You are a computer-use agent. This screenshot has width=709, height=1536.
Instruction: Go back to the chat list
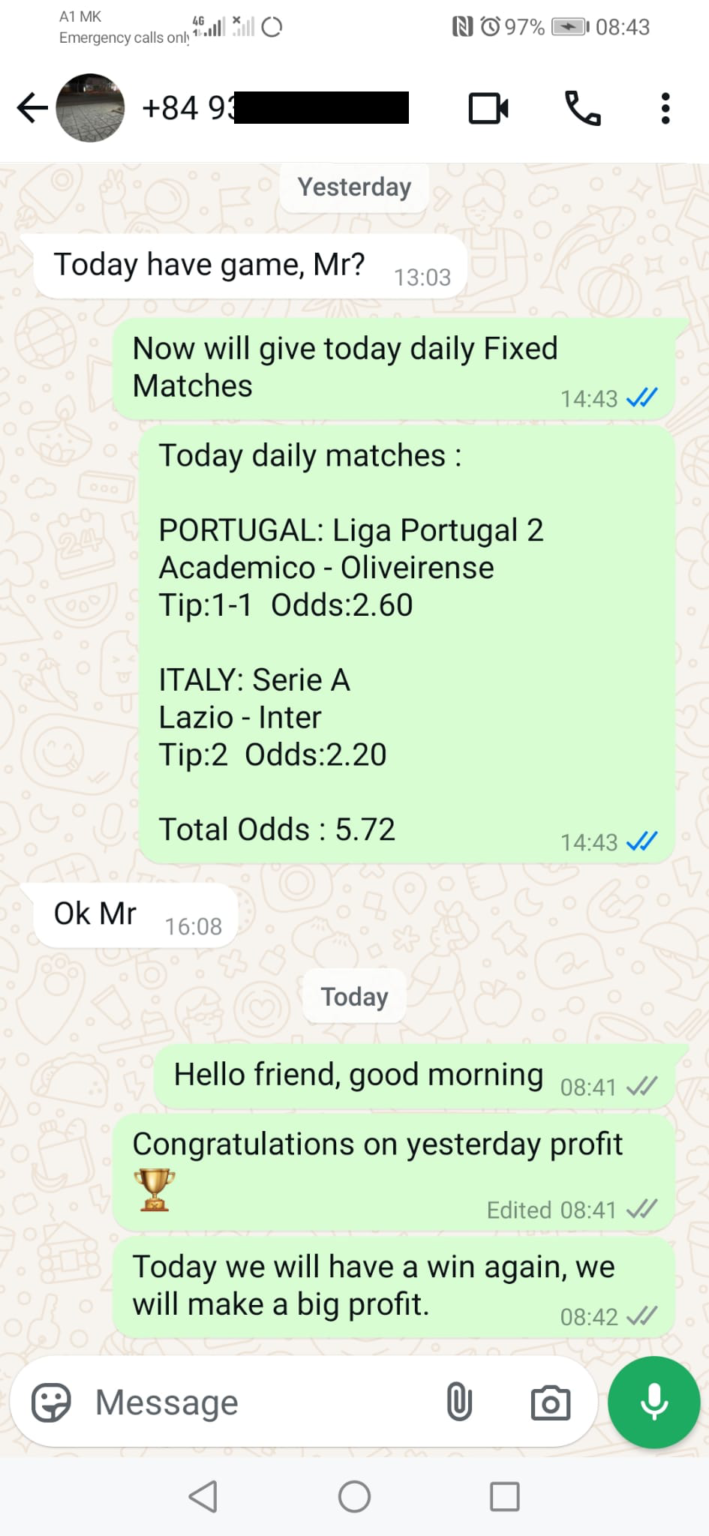click(x=32, y=108)
